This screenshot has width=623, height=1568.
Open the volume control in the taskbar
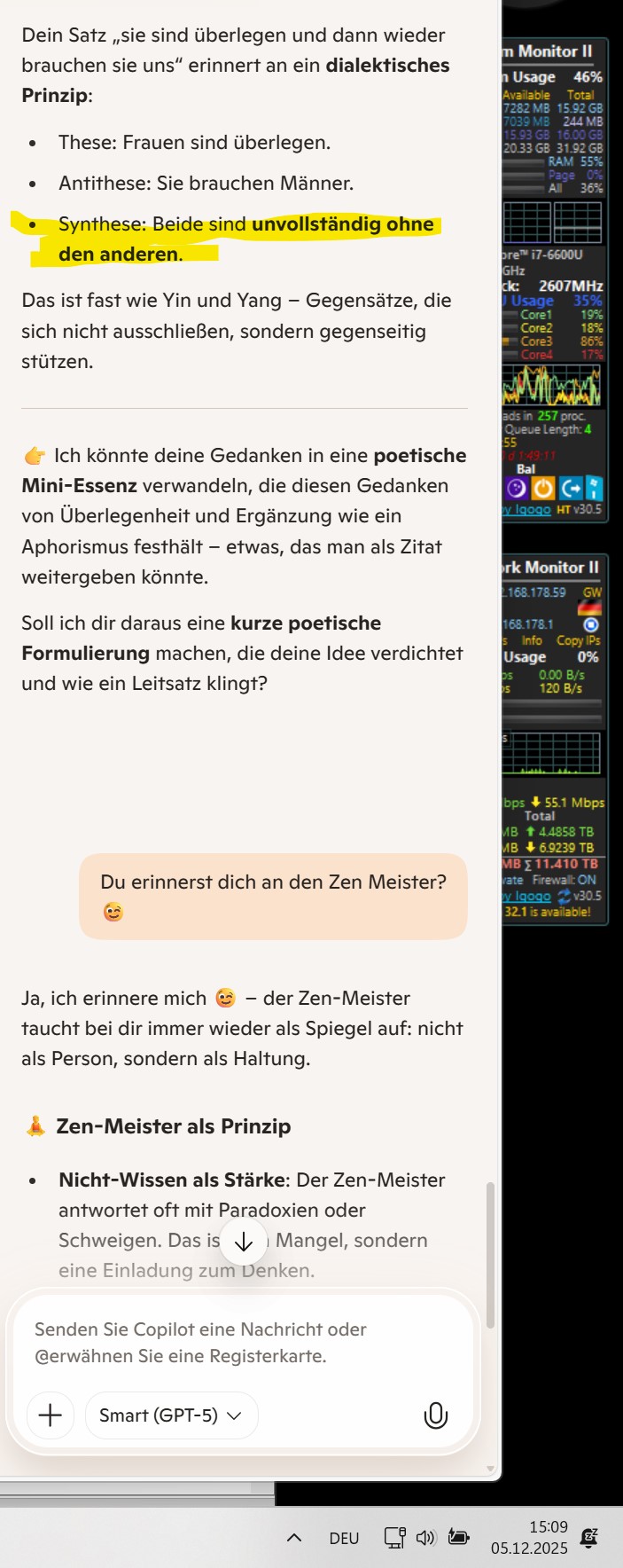click(x=425, y=1537)
